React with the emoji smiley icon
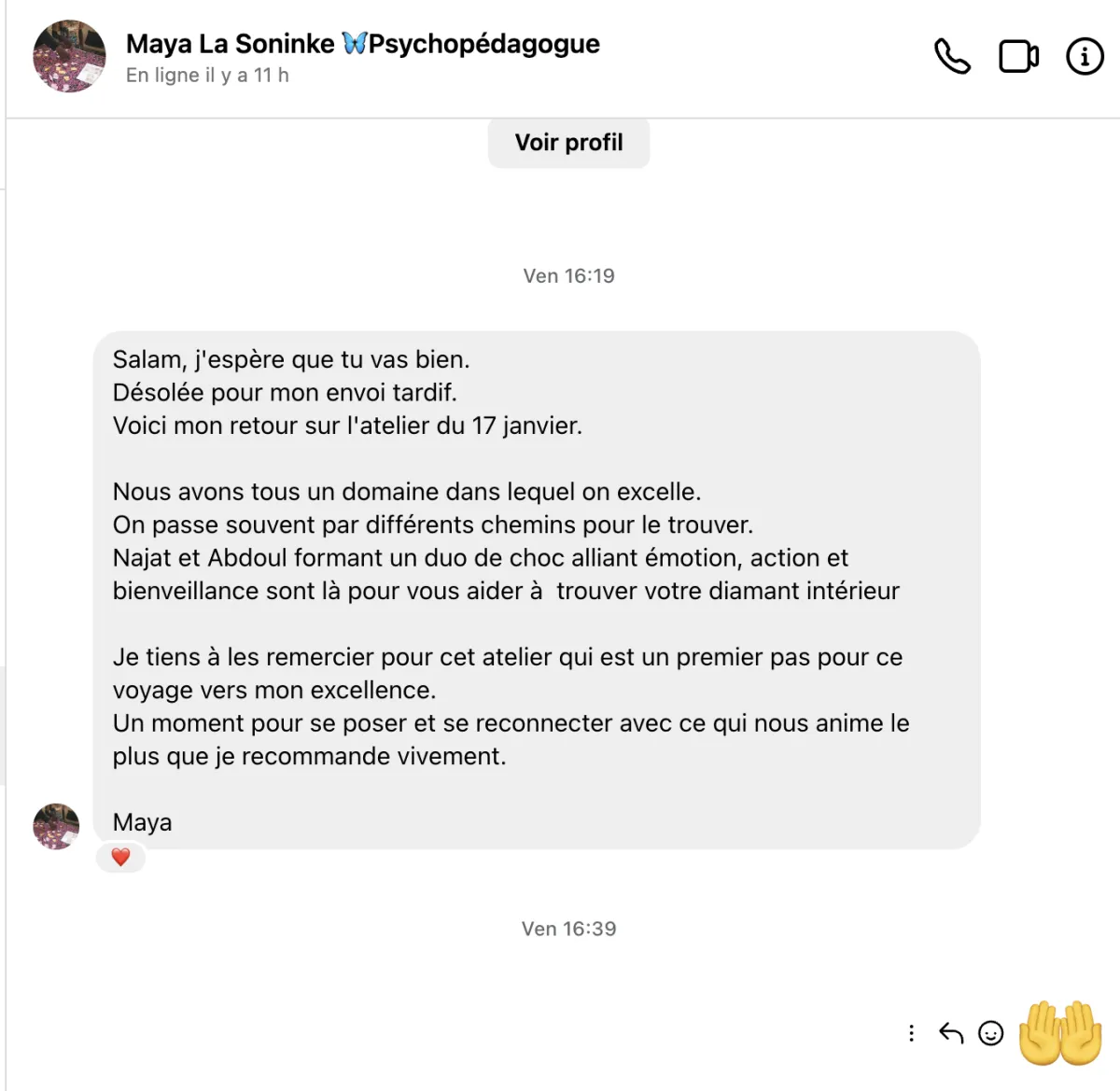 pos(990,1033)
